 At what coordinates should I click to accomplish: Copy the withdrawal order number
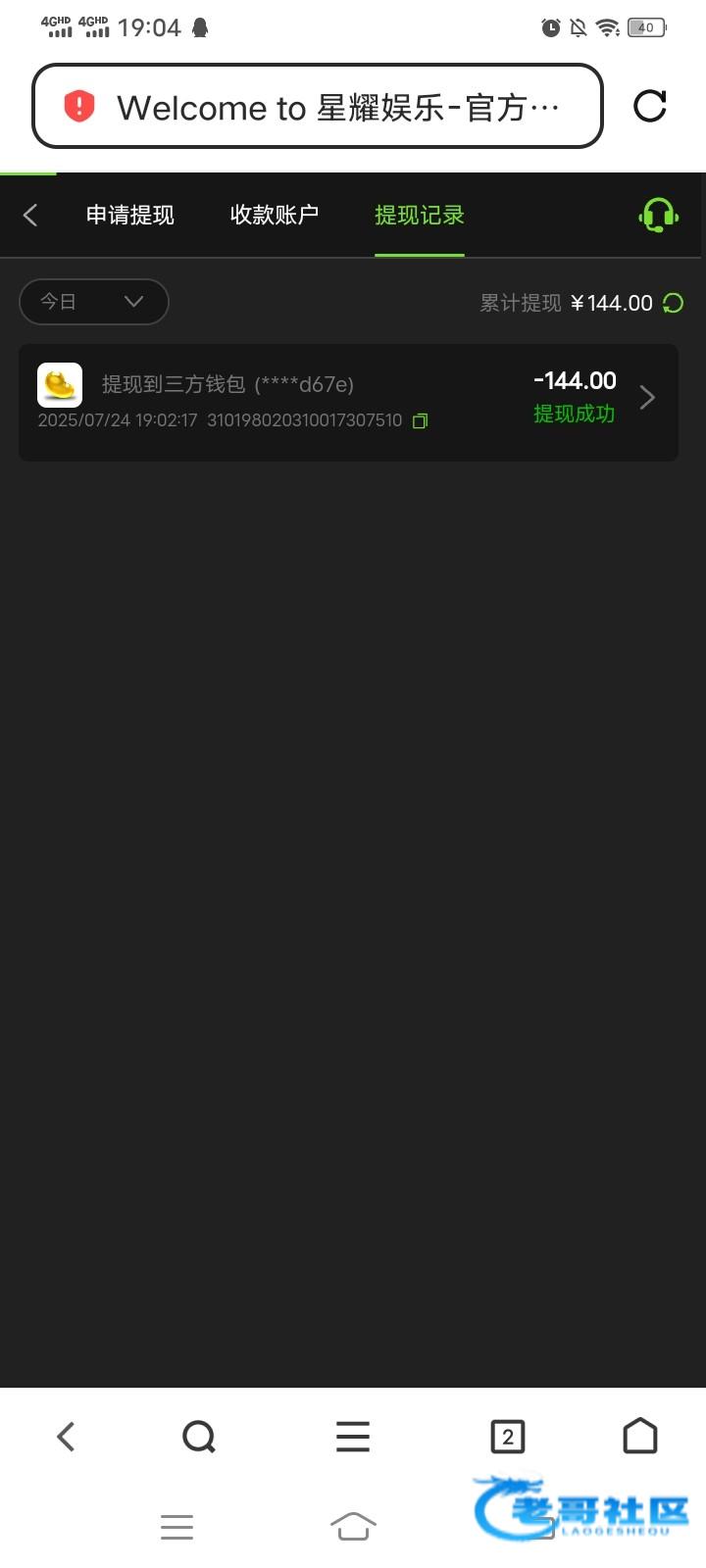point(421,420)
